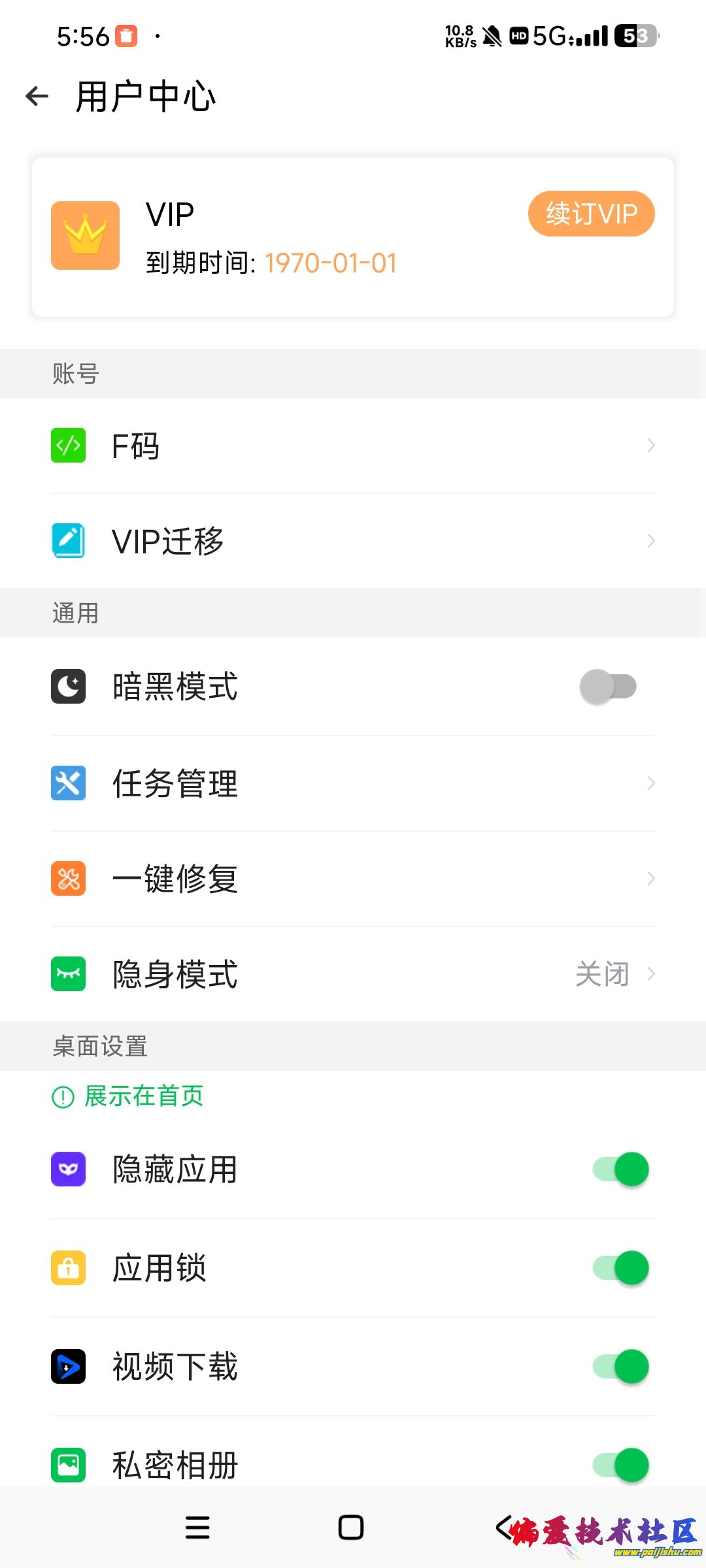706x1568 pixels.
Task: Open the F码 row
Action: 353,446
